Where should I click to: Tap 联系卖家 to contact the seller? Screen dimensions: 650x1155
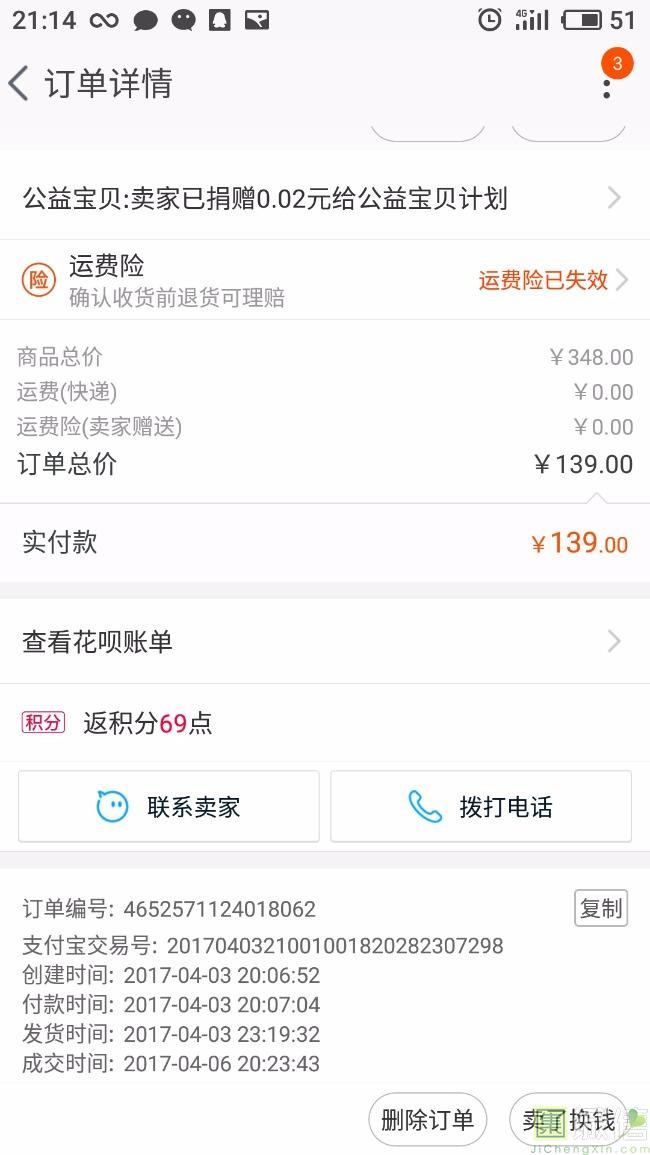click(x=169, y=807)
